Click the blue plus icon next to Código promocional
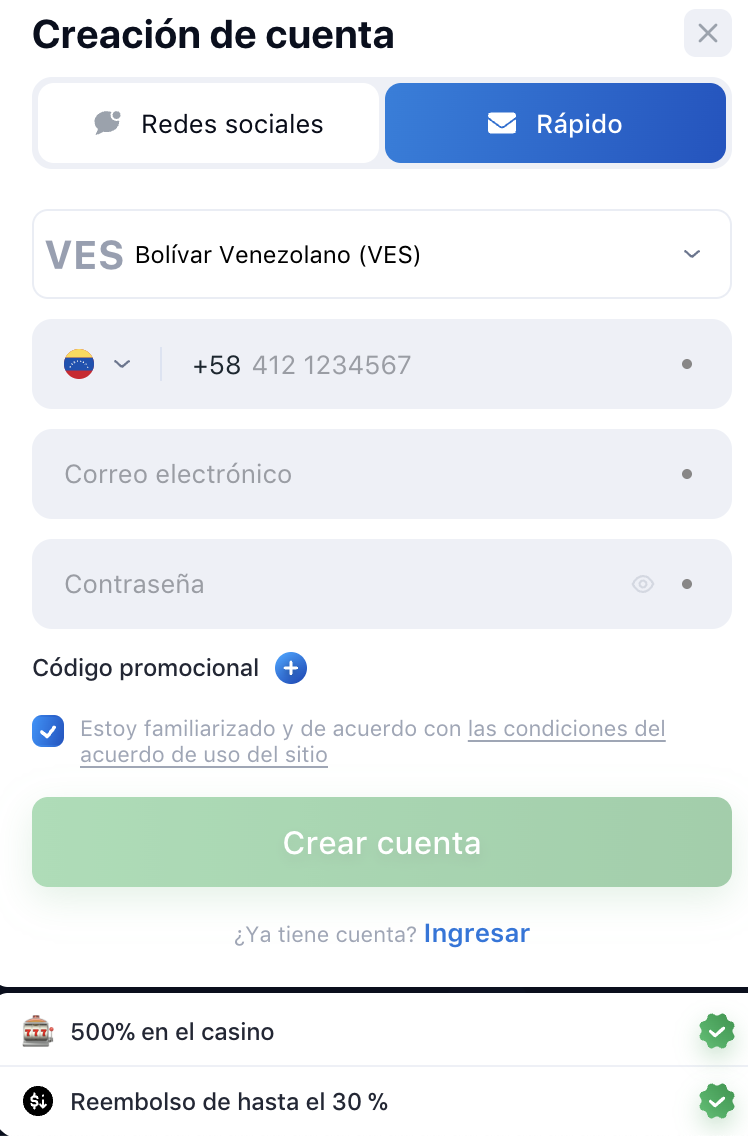The image size is (748, 1136). [x=291, y=668]
